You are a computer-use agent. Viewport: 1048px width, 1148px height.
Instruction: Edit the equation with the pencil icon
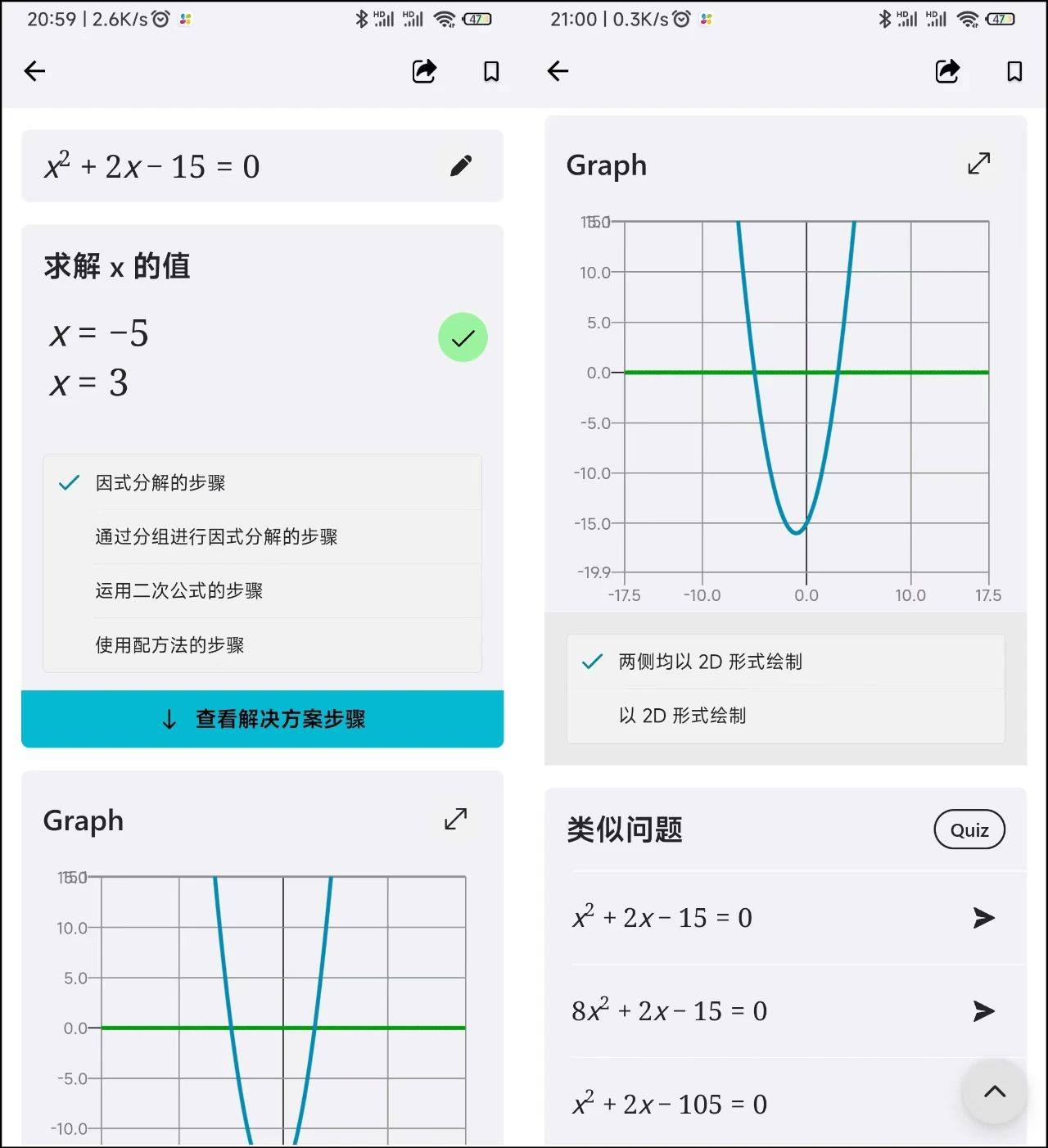[461, 166]
